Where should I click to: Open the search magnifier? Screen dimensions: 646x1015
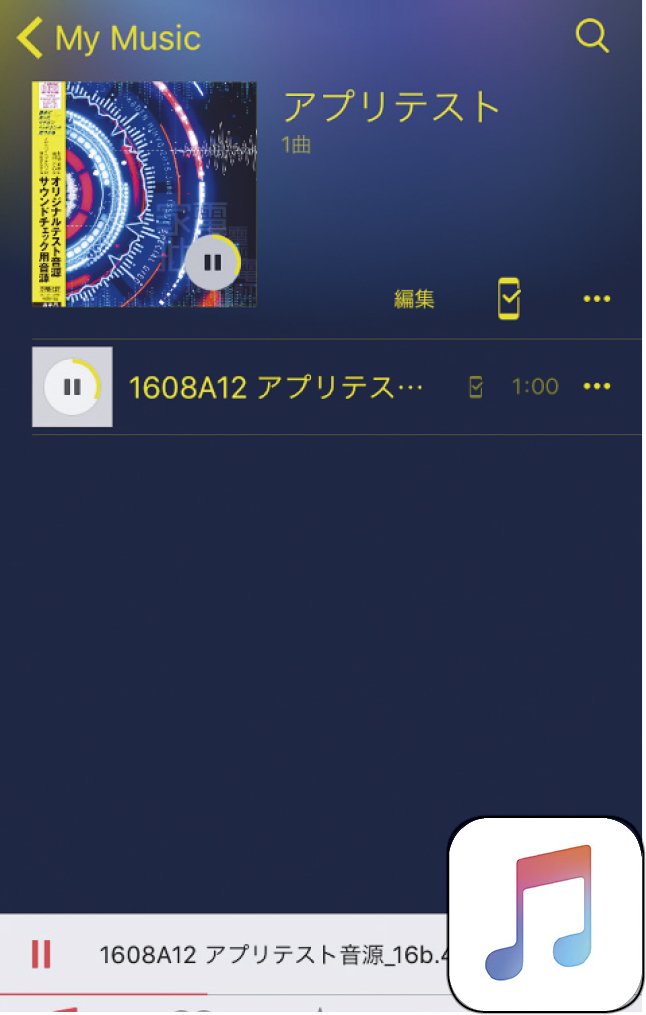pyautogui.click(x=592, y=36)
